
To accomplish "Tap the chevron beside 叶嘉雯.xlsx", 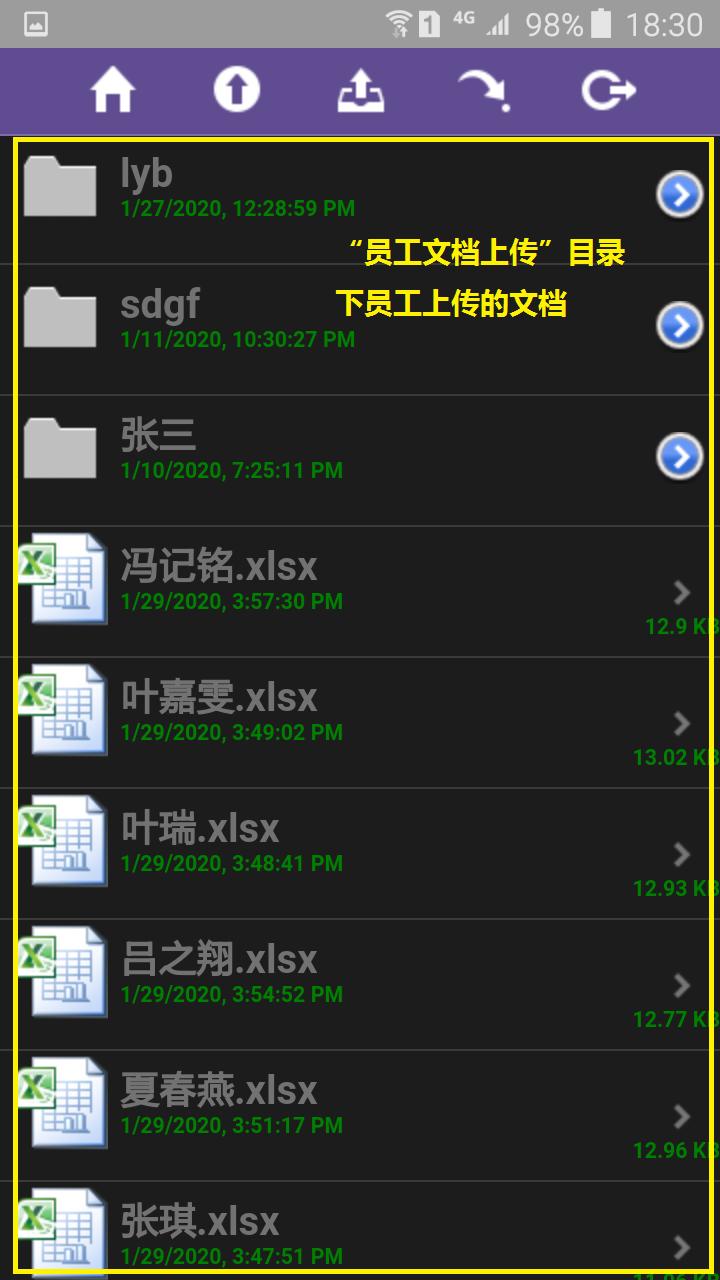I will point(681,723).
